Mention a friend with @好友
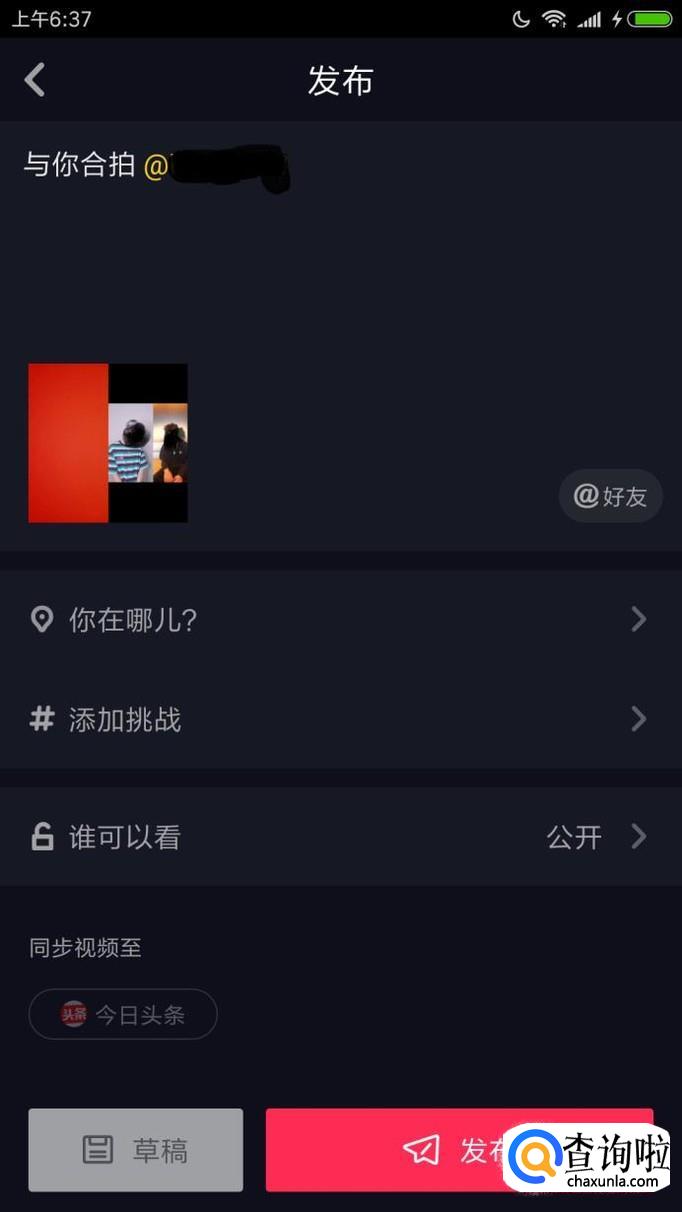 point(610,496)
